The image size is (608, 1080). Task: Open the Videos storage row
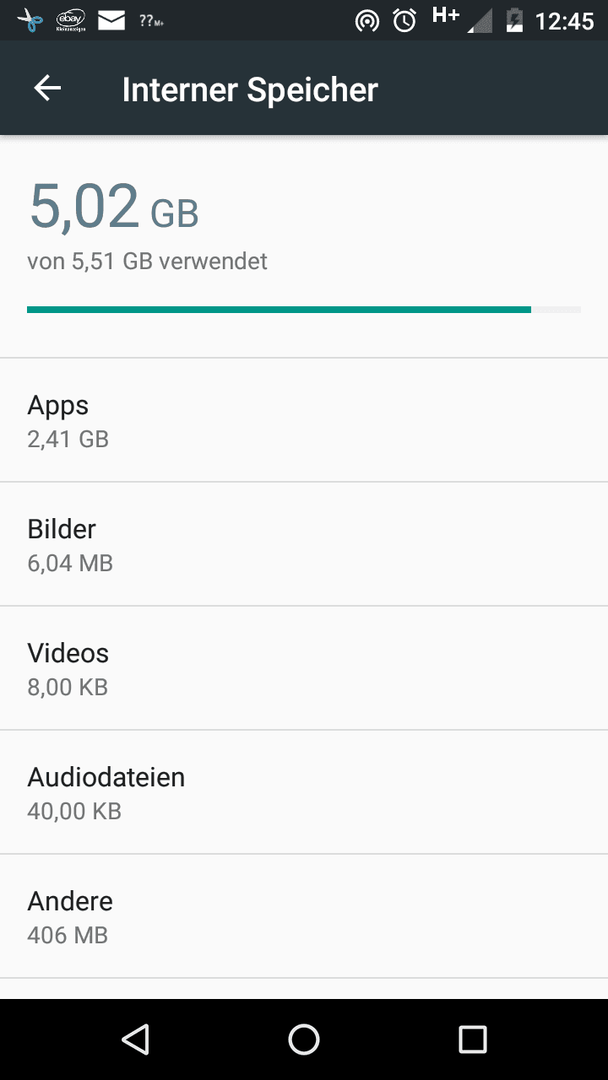tap(304, 668)
